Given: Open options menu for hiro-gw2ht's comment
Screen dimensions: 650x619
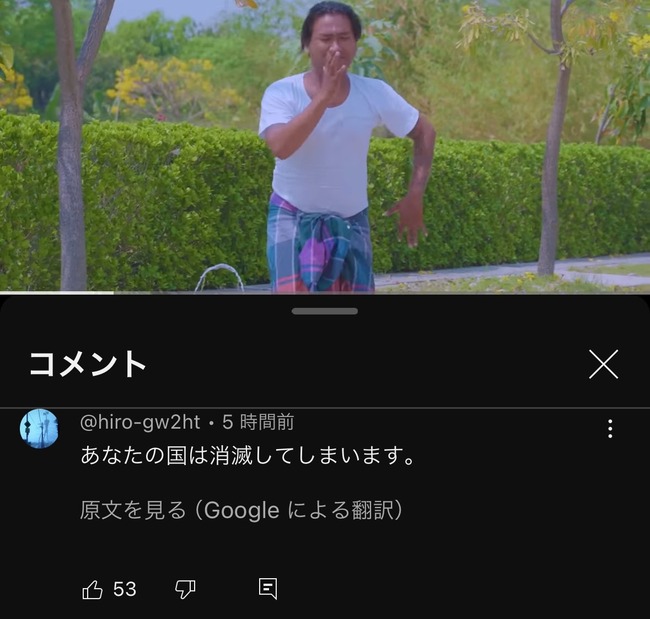Looking at the screenshot, I should [x=610, y=429].
